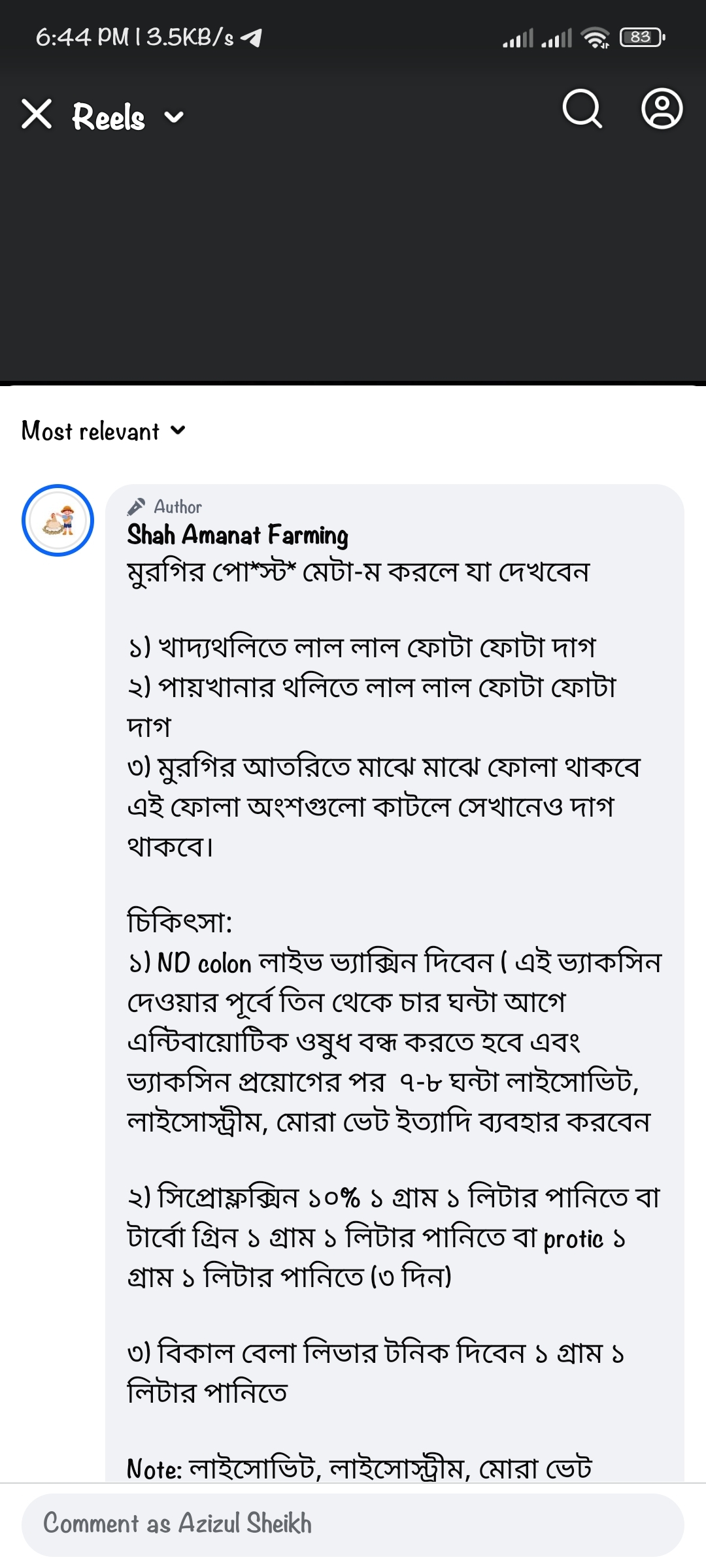This screenshot has width=706, height=1568.
Task: Open the search icon
Action: click(x=582, y=109)
